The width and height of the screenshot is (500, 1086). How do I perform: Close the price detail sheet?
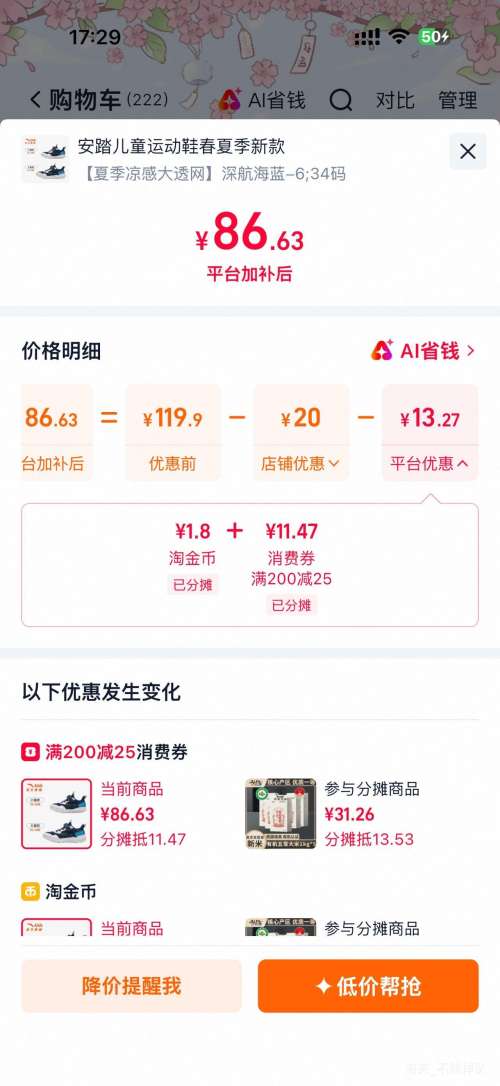(x=468, y=152)
